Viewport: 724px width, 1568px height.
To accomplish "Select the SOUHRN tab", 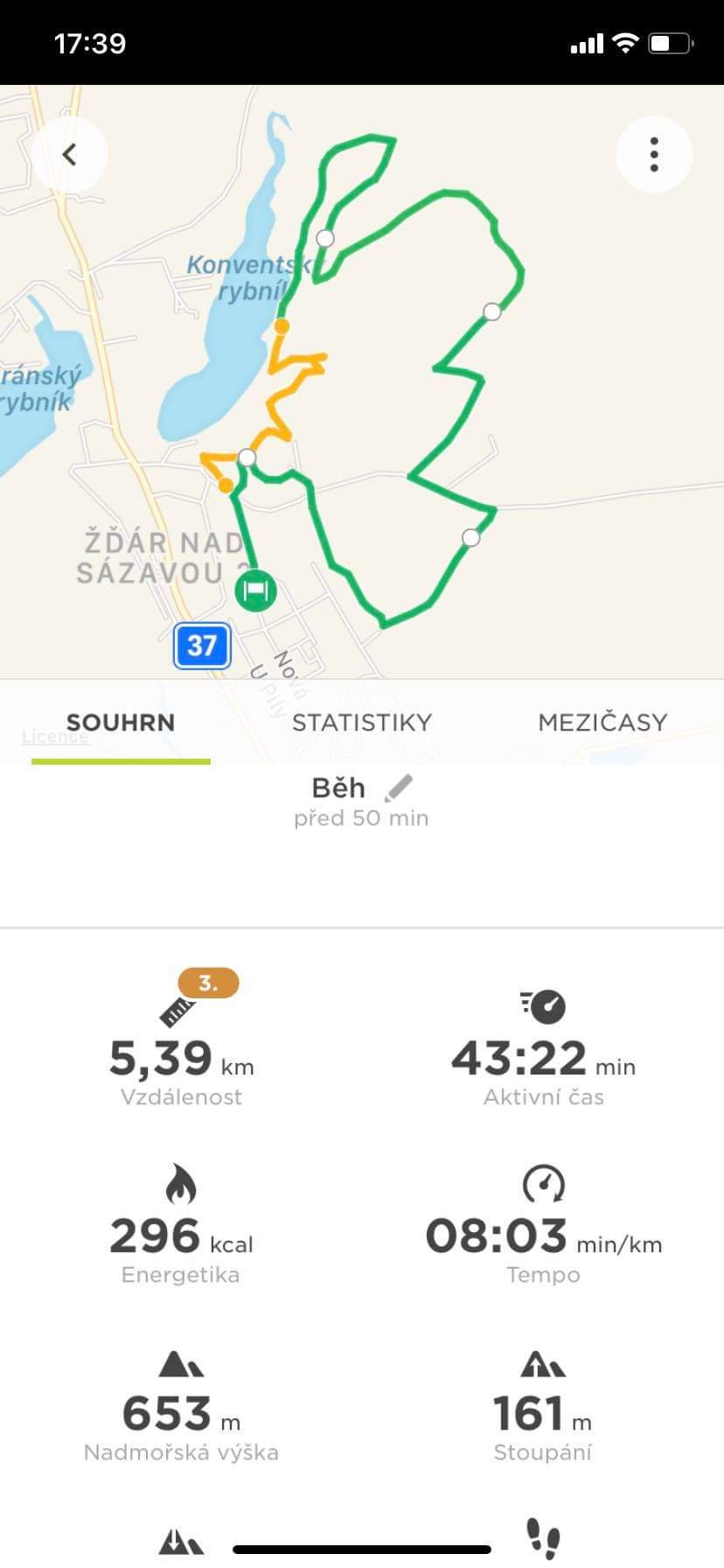I will [x=121, y=722].
